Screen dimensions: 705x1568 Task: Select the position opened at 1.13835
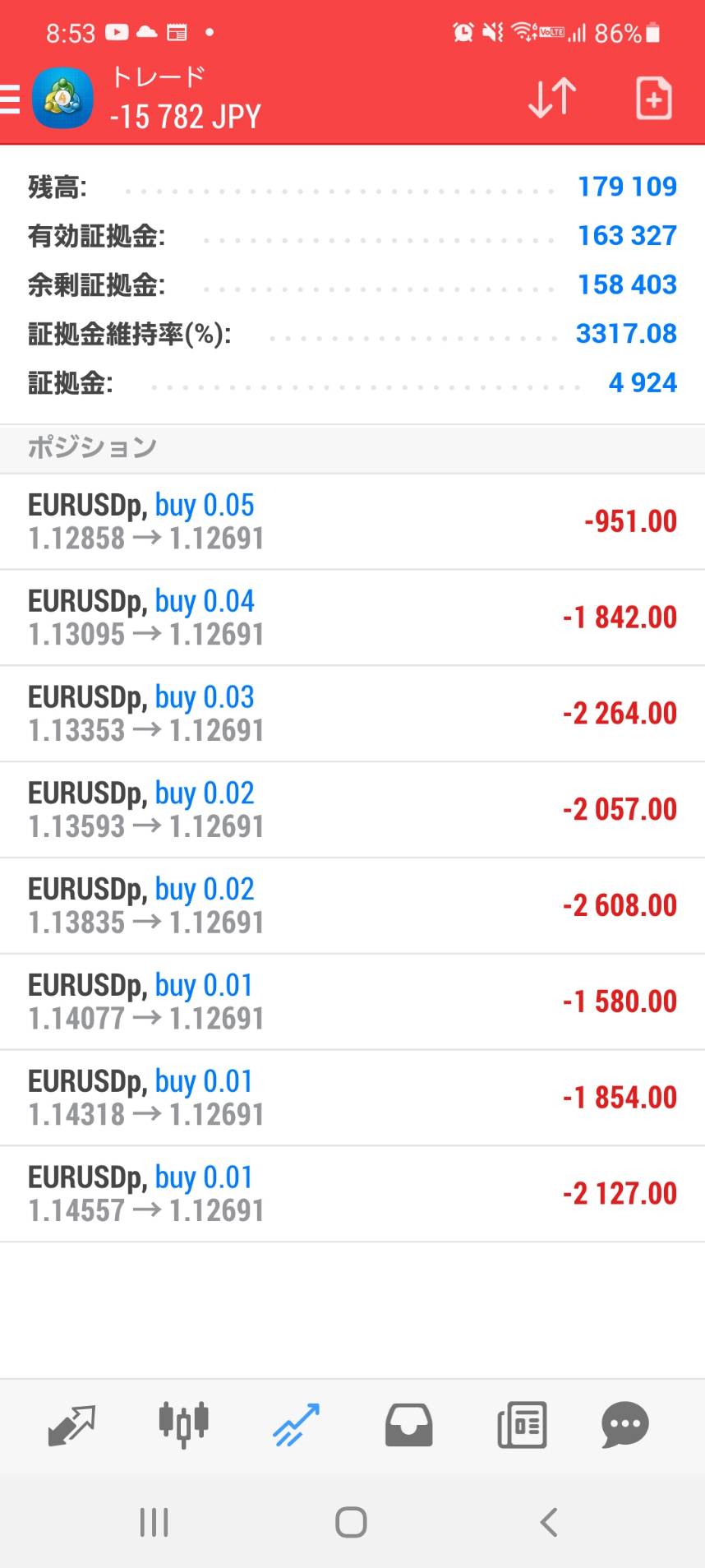[352, 906]
